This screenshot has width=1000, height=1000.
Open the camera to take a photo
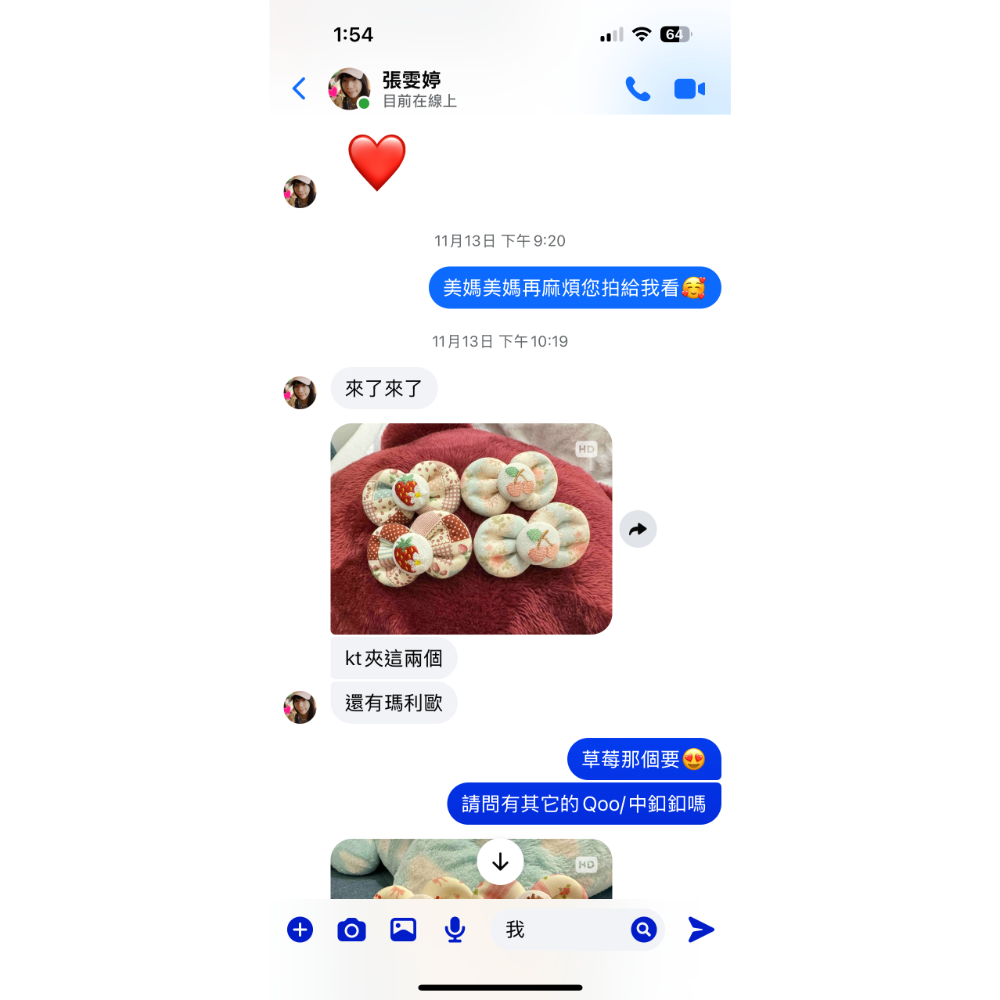351,930
